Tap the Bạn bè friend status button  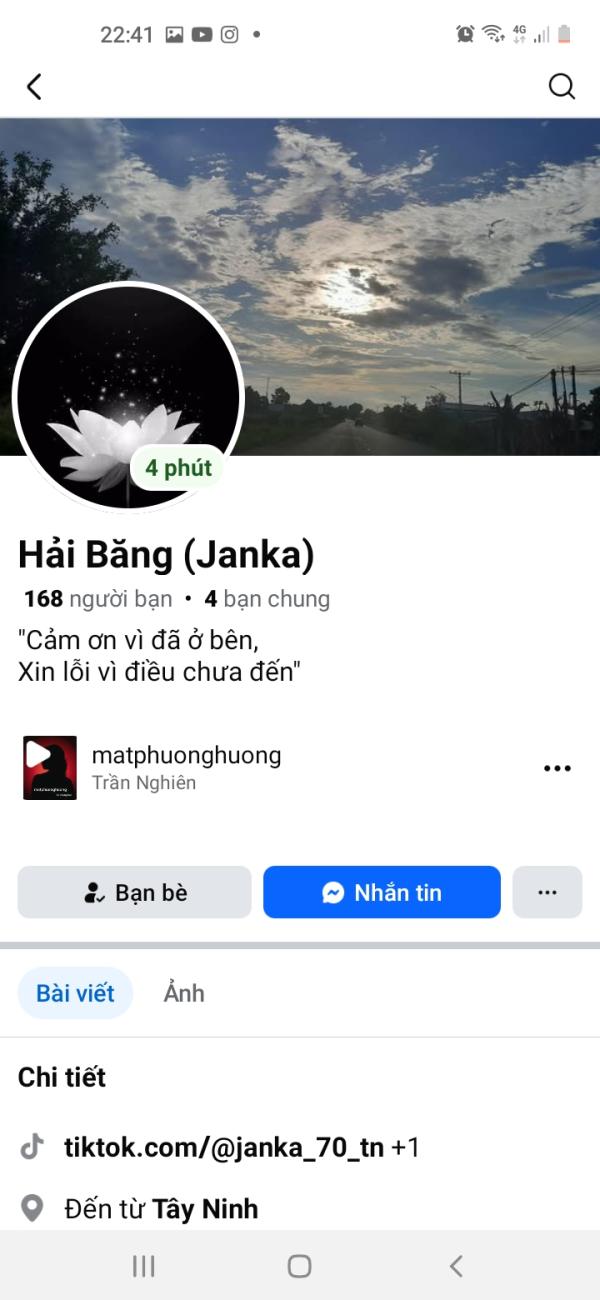tap(134, 892)
